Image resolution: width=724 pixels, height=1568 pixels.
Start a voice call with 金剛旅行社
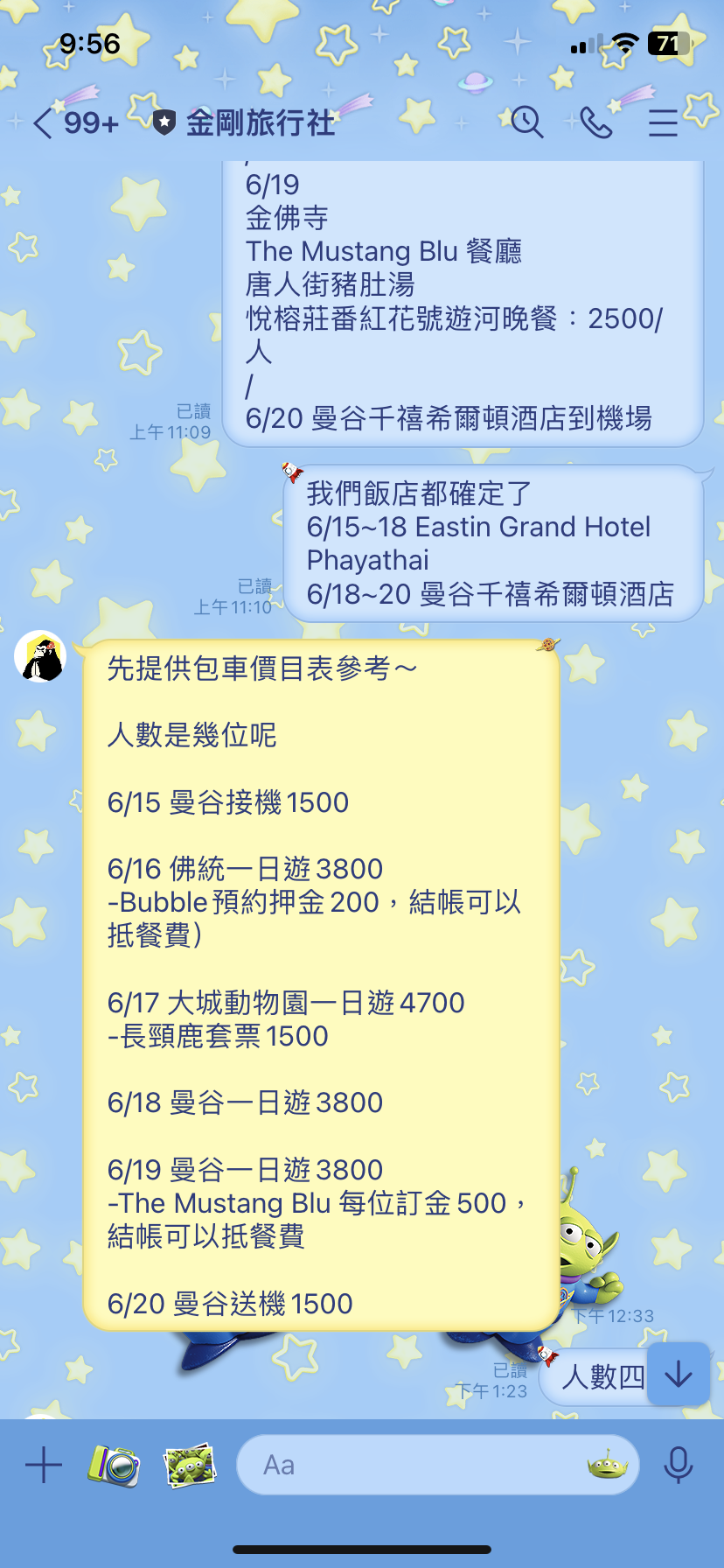[596, 122]
